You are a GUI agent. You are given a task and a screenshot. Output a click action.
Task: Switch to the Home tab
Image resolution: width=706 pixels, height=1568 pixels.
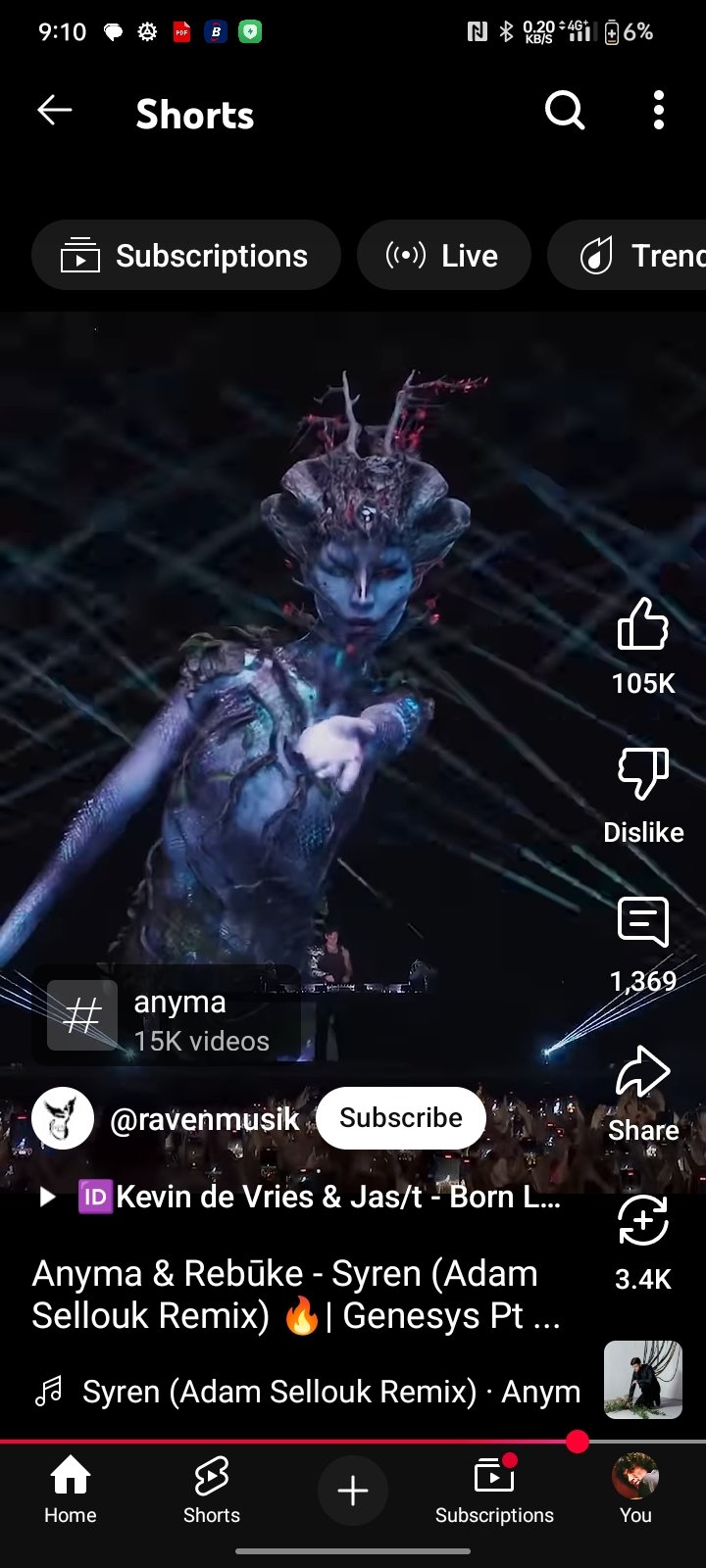tap(71, 1490)
